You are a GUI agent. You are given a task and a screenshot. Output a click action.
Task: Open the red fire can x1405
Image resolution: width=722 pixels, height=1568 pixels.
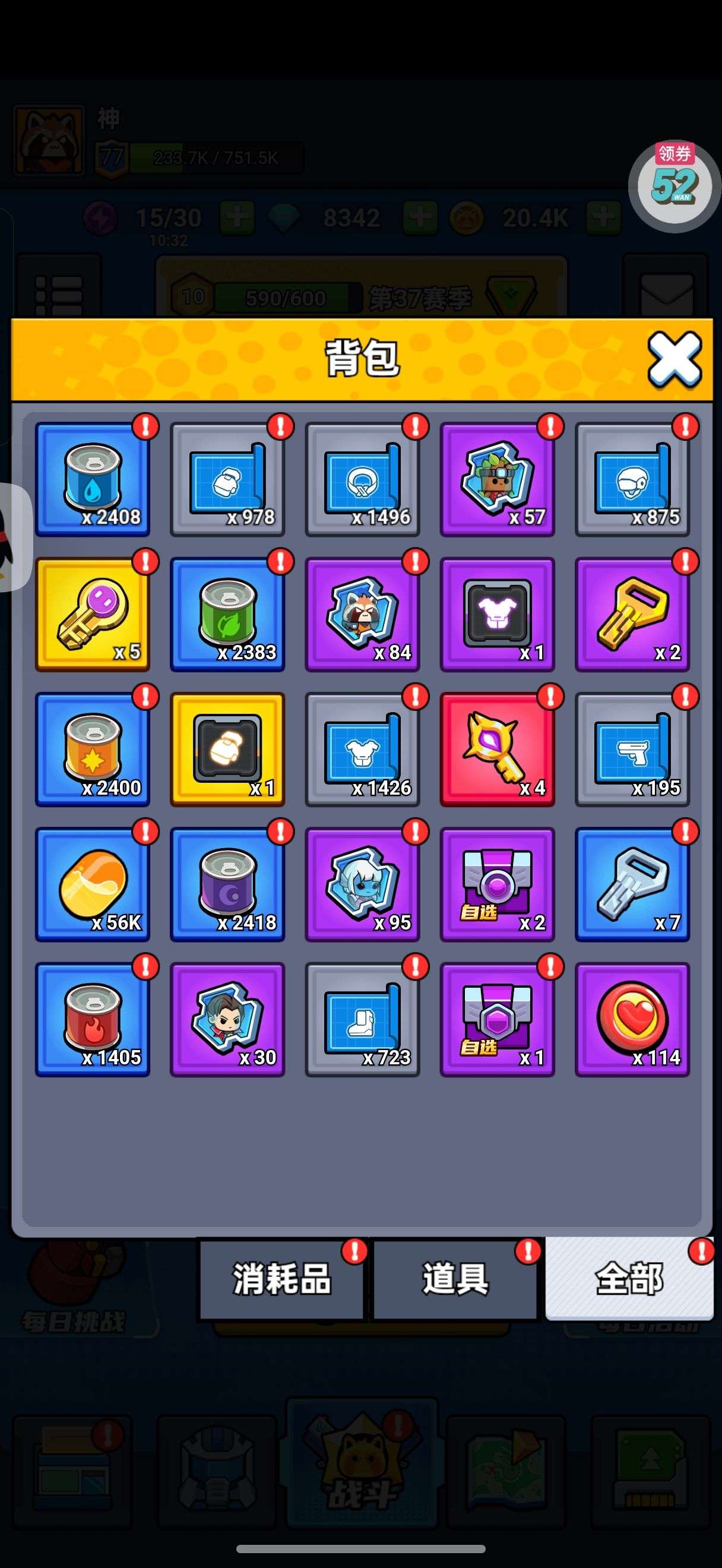(93, 1020)
